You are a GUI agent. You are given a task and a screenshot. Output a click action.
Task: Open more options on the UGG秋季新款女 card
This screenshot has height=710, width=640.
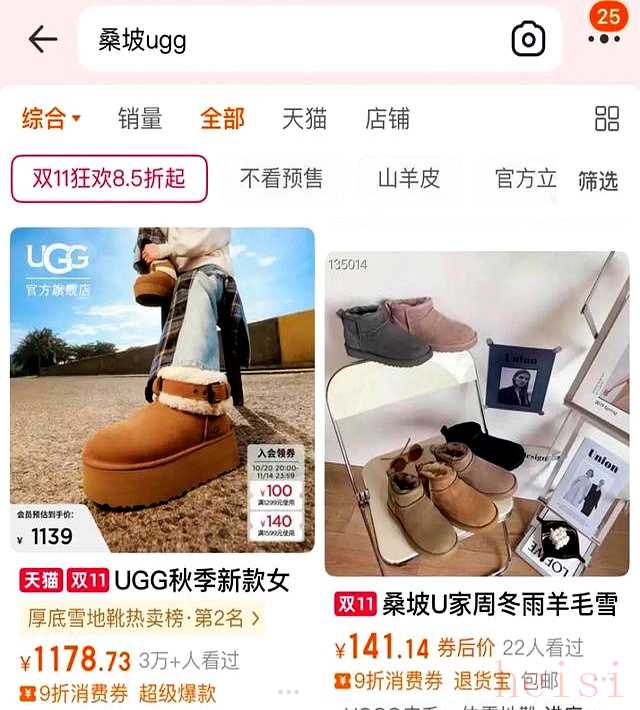pos(288,692)
